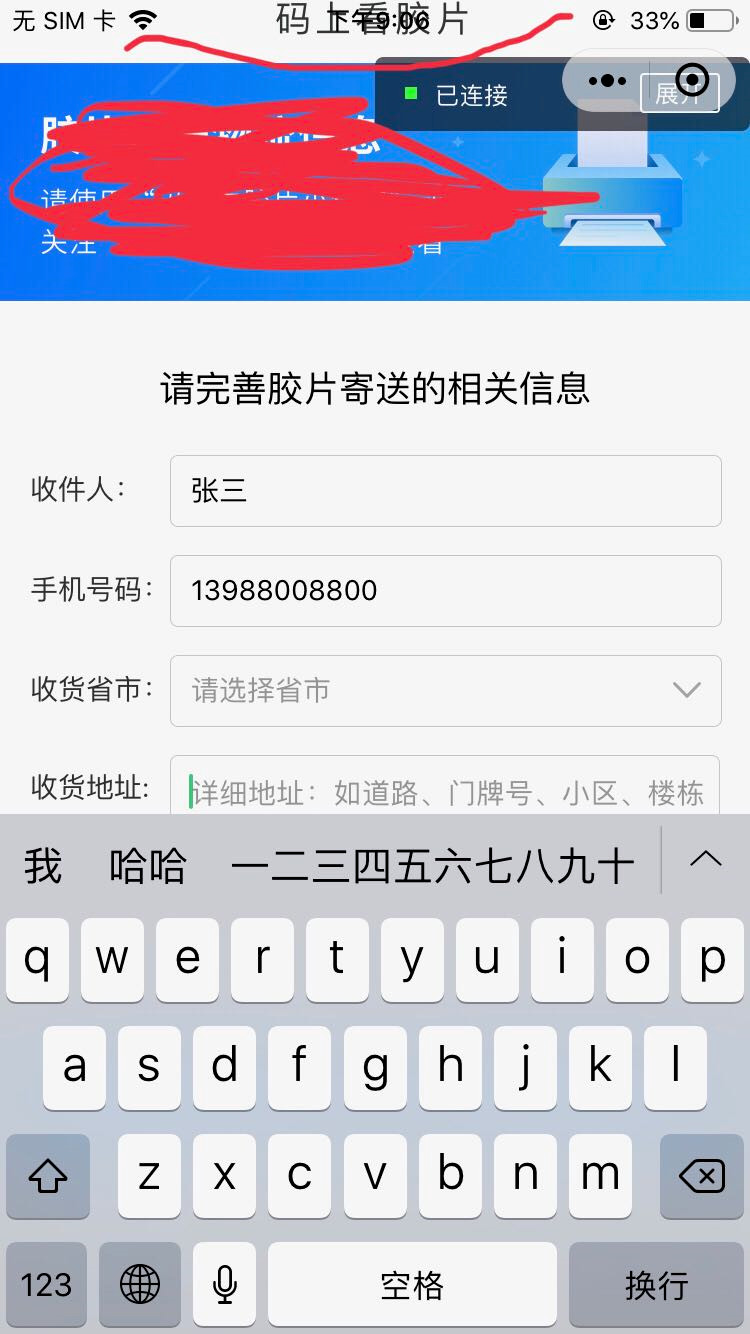Tap the 换行 return key
750x1334 pixels.
[656, 1285]
